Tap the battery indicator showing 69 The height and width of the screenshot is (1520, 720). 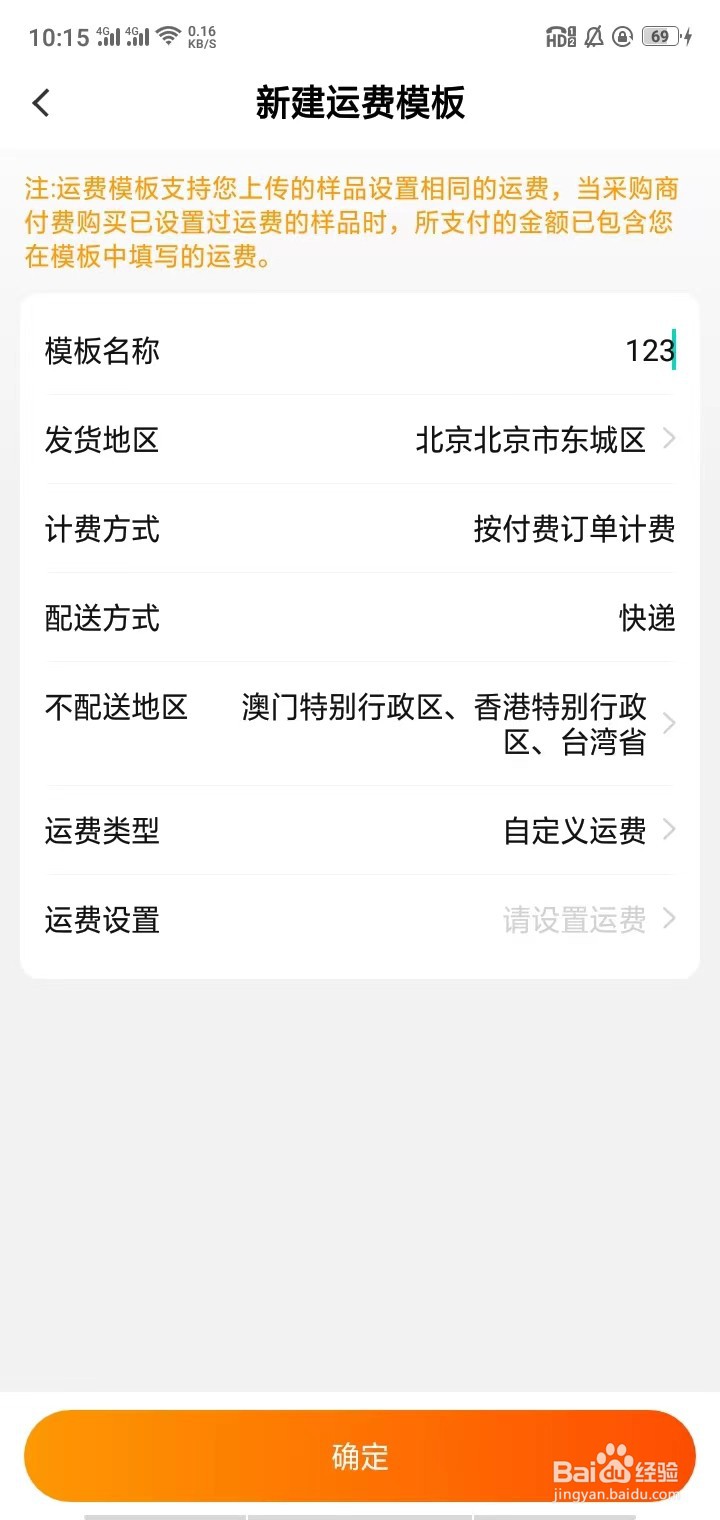click(x=660, y=35)
